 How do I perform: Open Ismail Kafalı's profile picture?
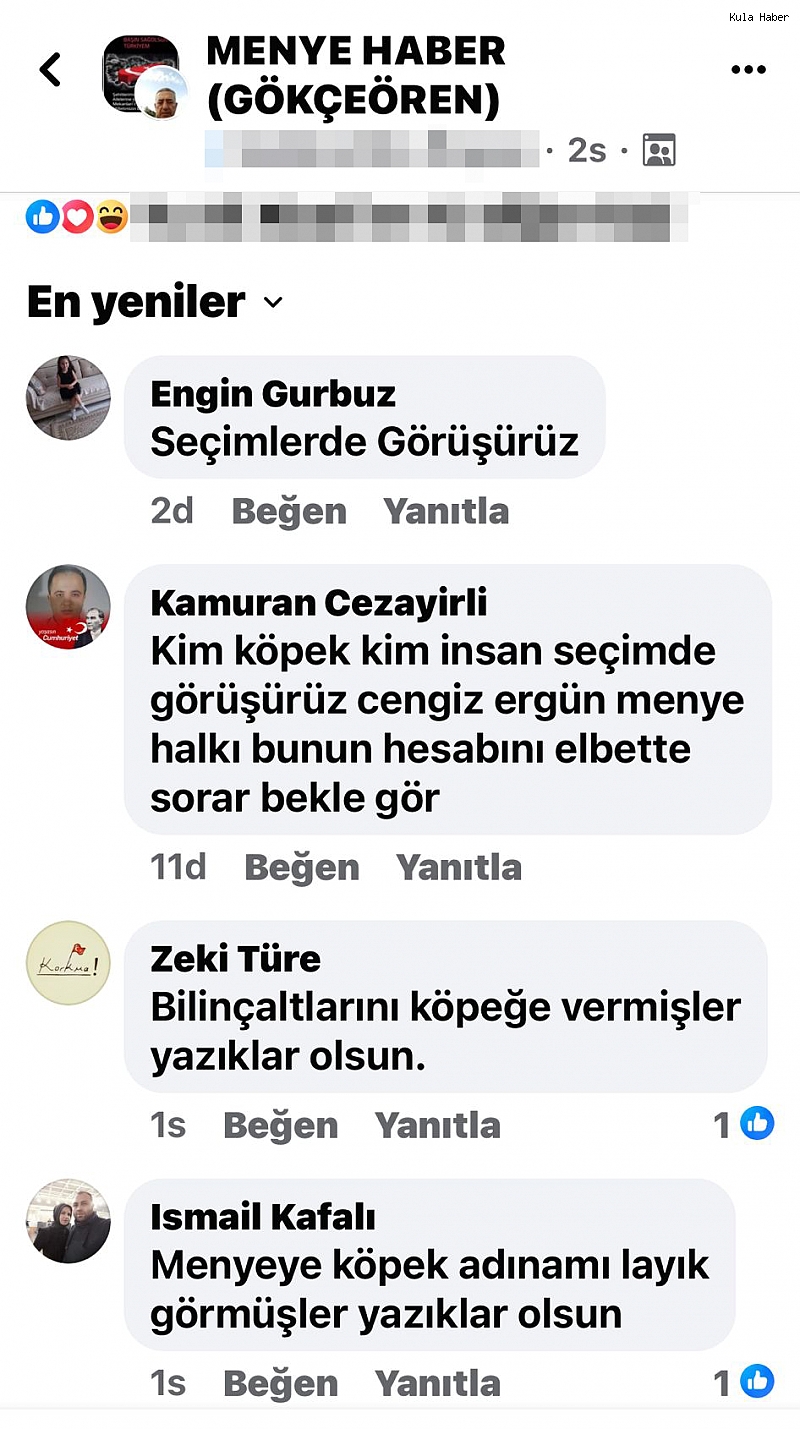68,1221
